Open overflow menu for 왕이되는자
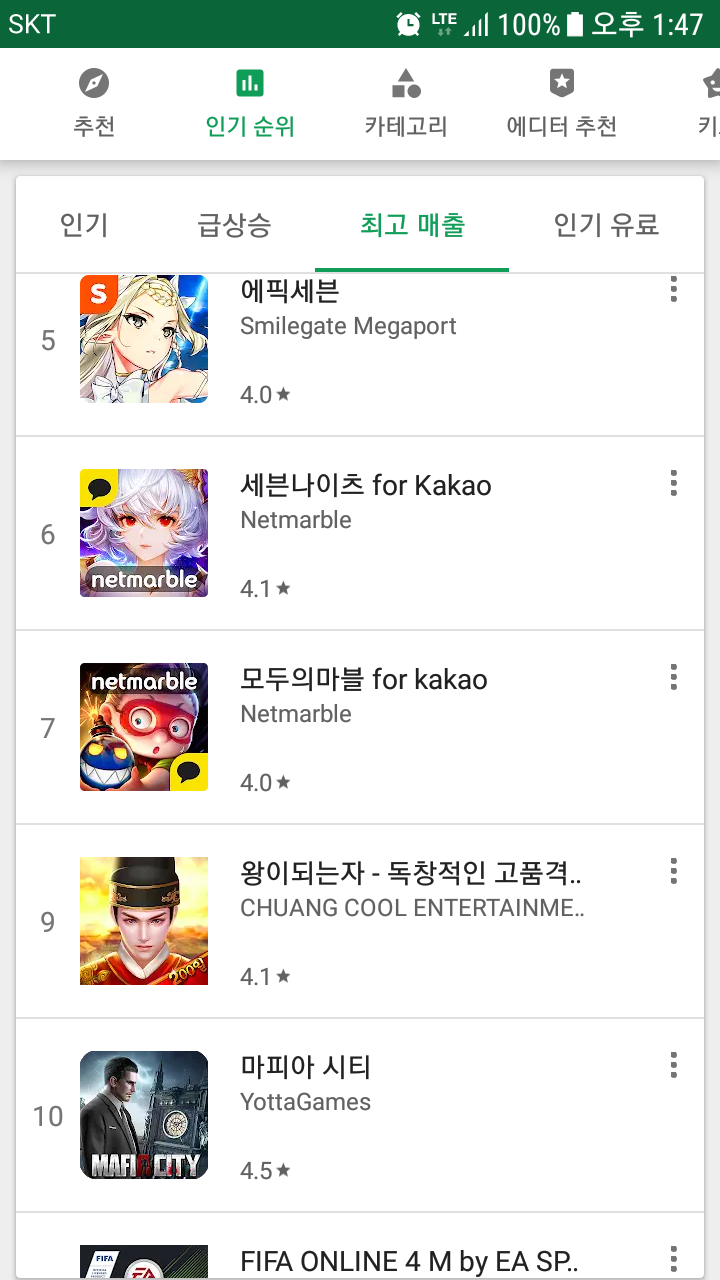Screen dimensions: 720x1280 click(674, 871)
